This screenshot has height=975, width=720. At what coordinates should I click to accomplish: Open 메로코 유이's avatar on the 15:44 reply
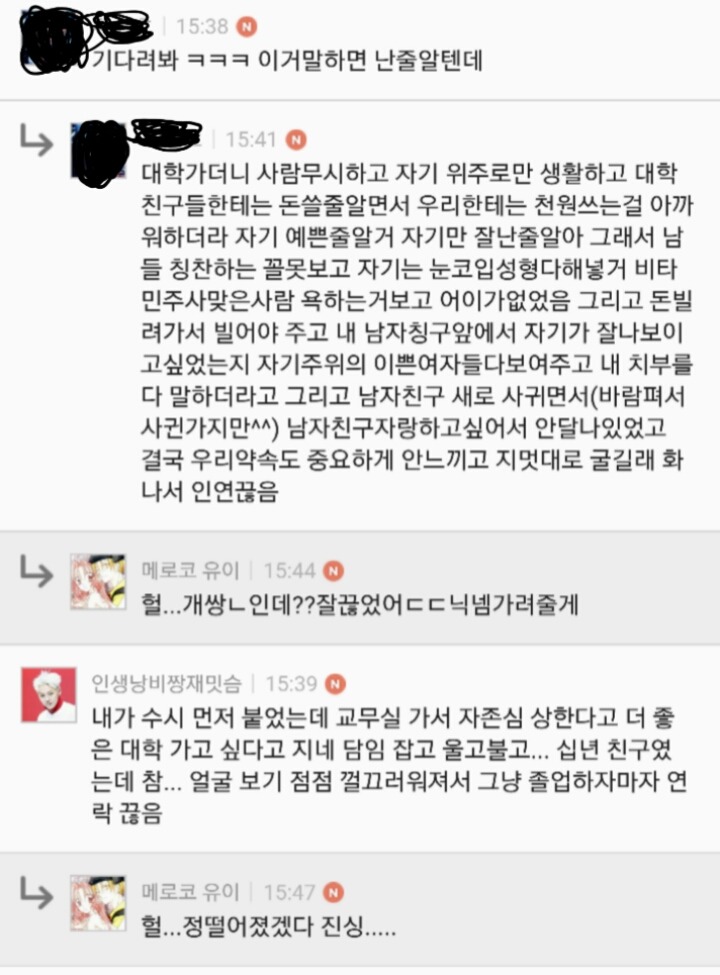click(x=98, y=582)
